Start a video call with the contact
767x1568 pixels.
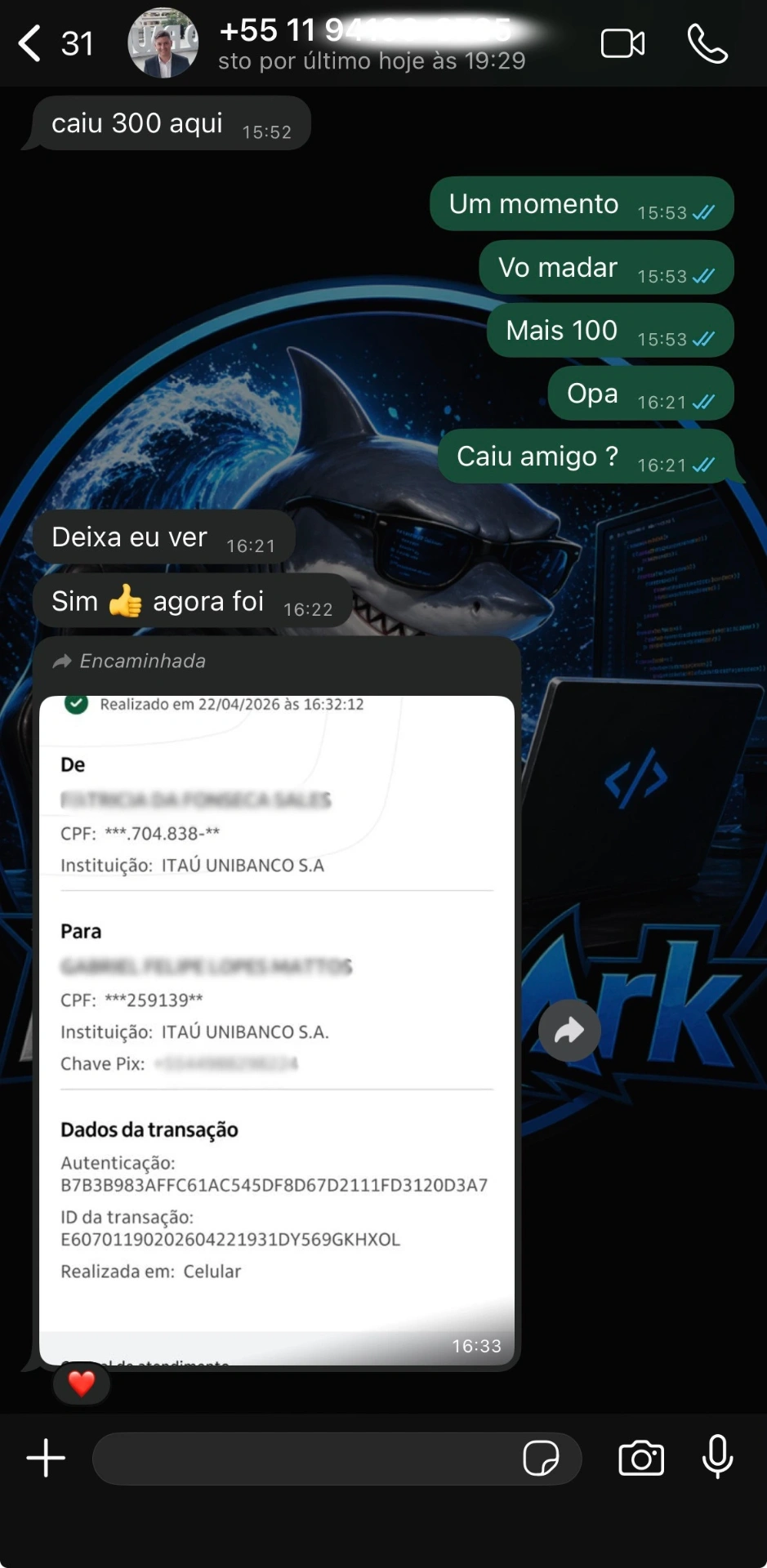coord(622,43)
